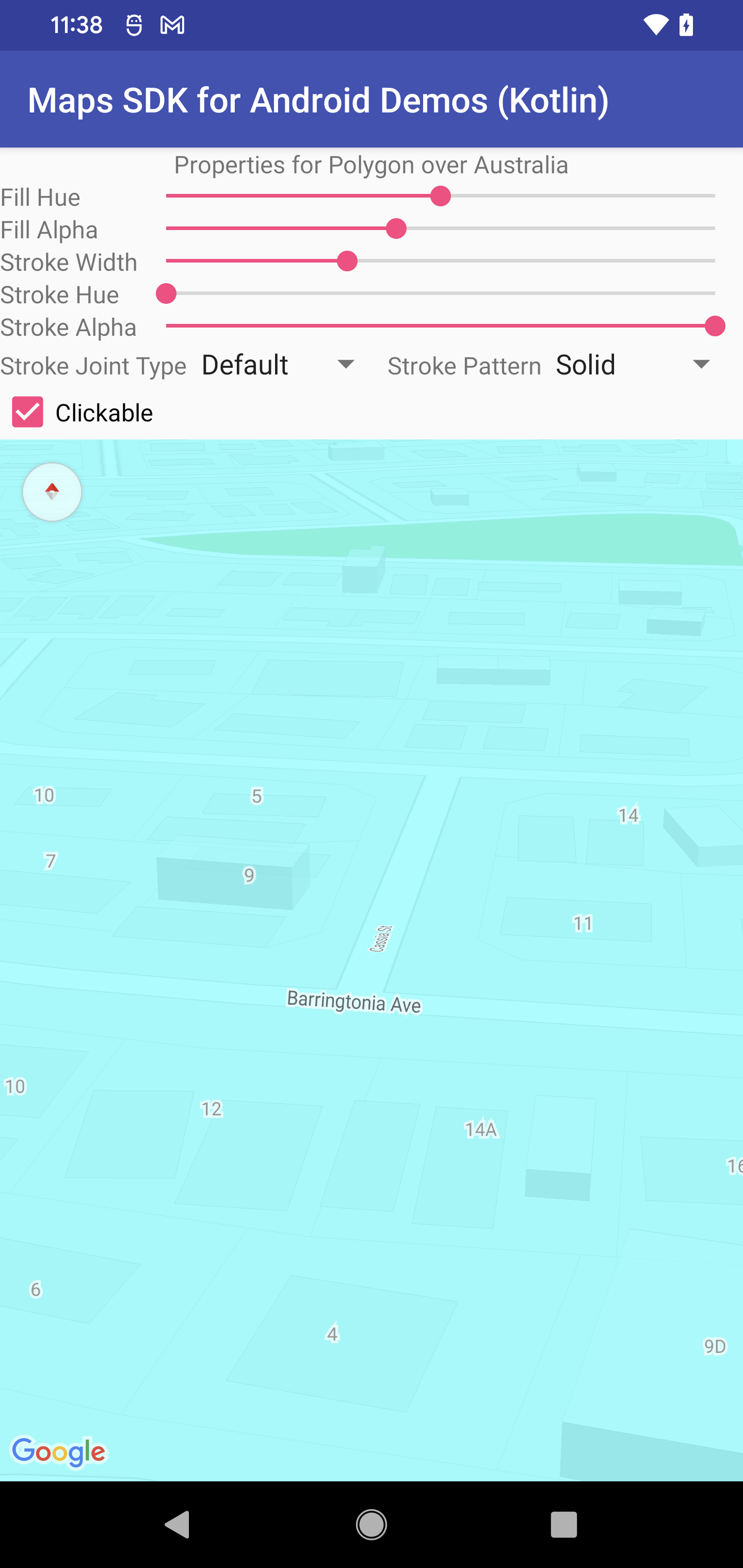Uncheck the Clickable checkbox

[x=28, y=412]
